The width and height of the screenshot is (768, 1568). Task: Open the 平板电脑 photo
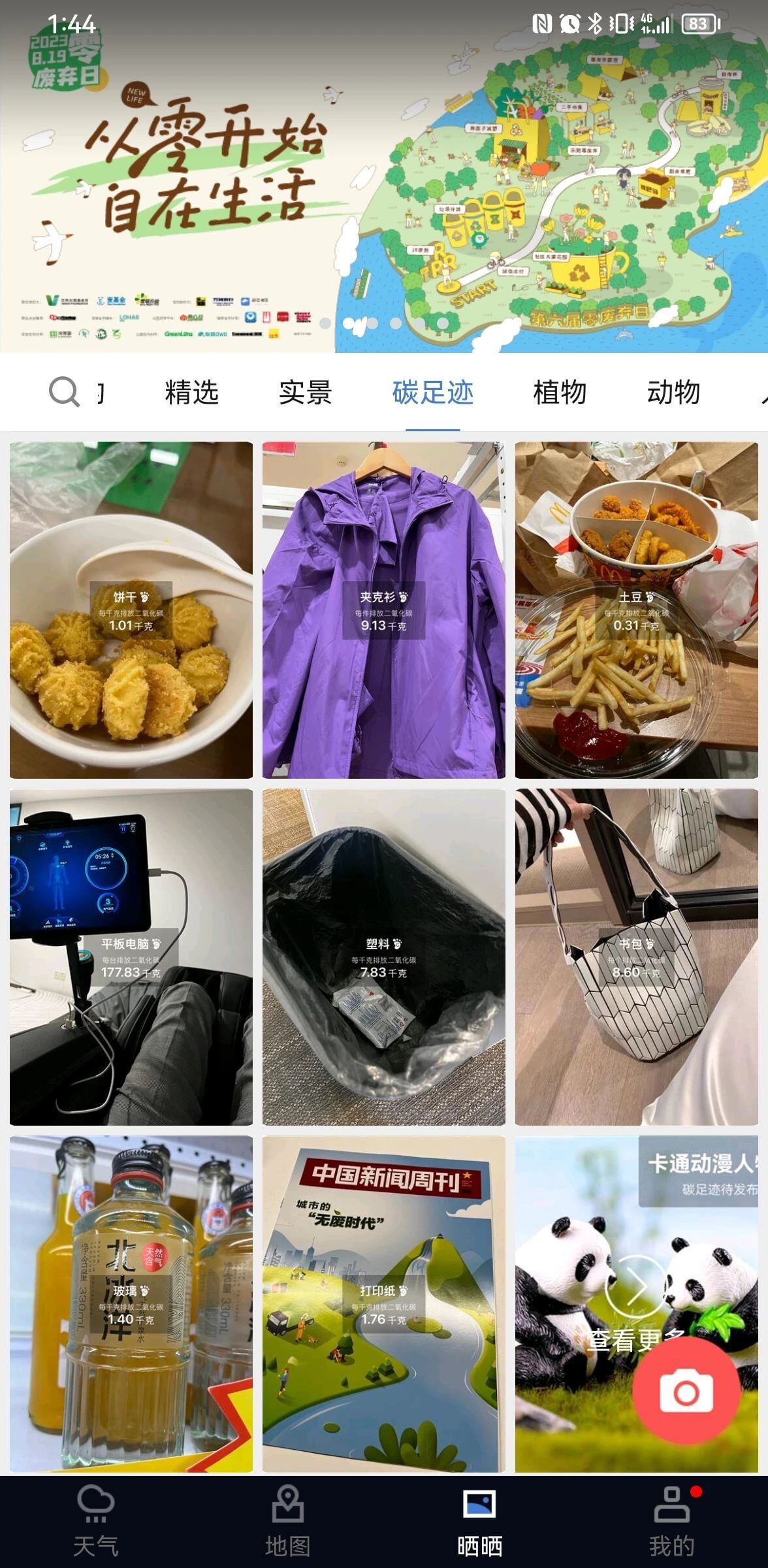point(131,956)
